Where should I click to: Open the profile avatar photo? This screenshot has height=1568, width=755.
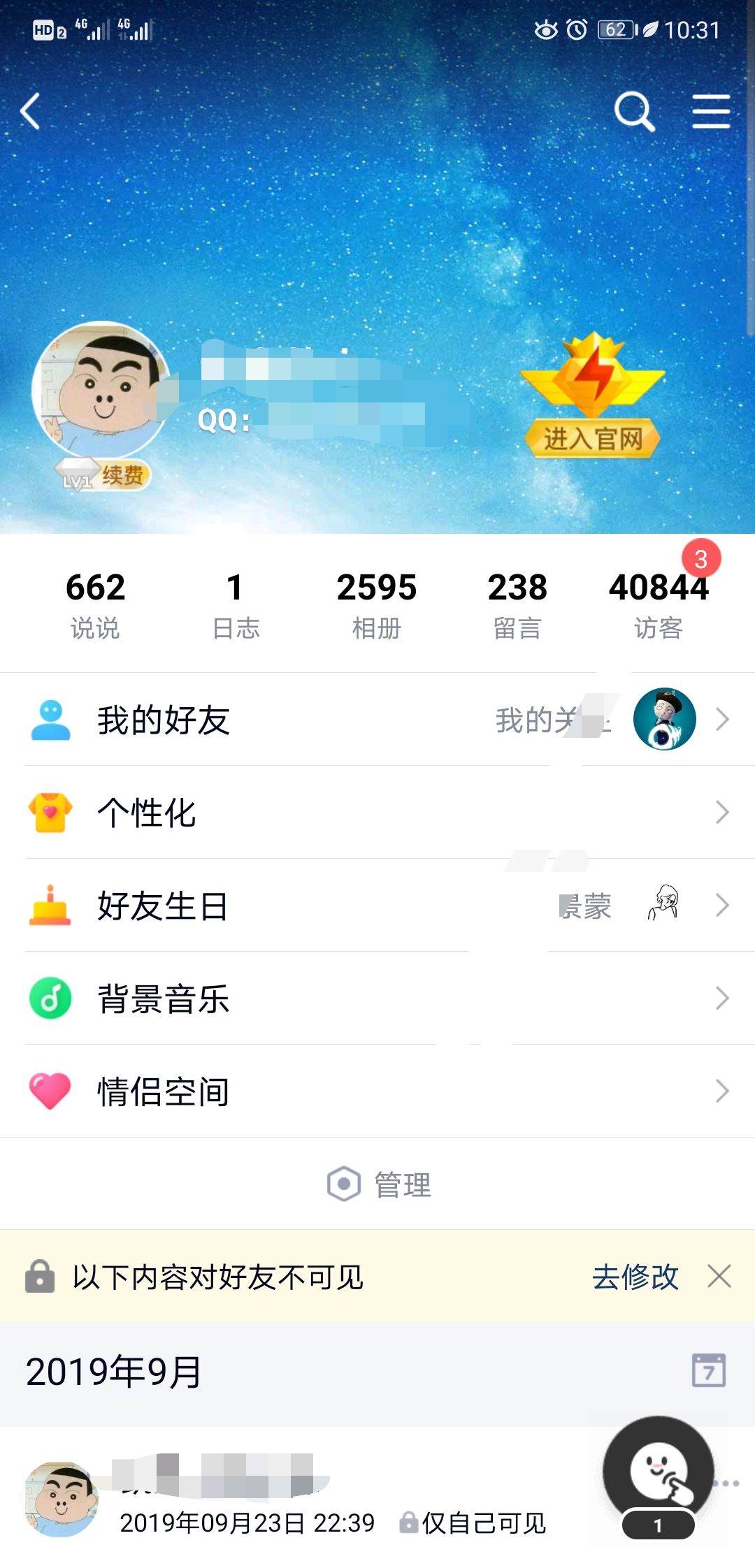[x=103, y=391]
